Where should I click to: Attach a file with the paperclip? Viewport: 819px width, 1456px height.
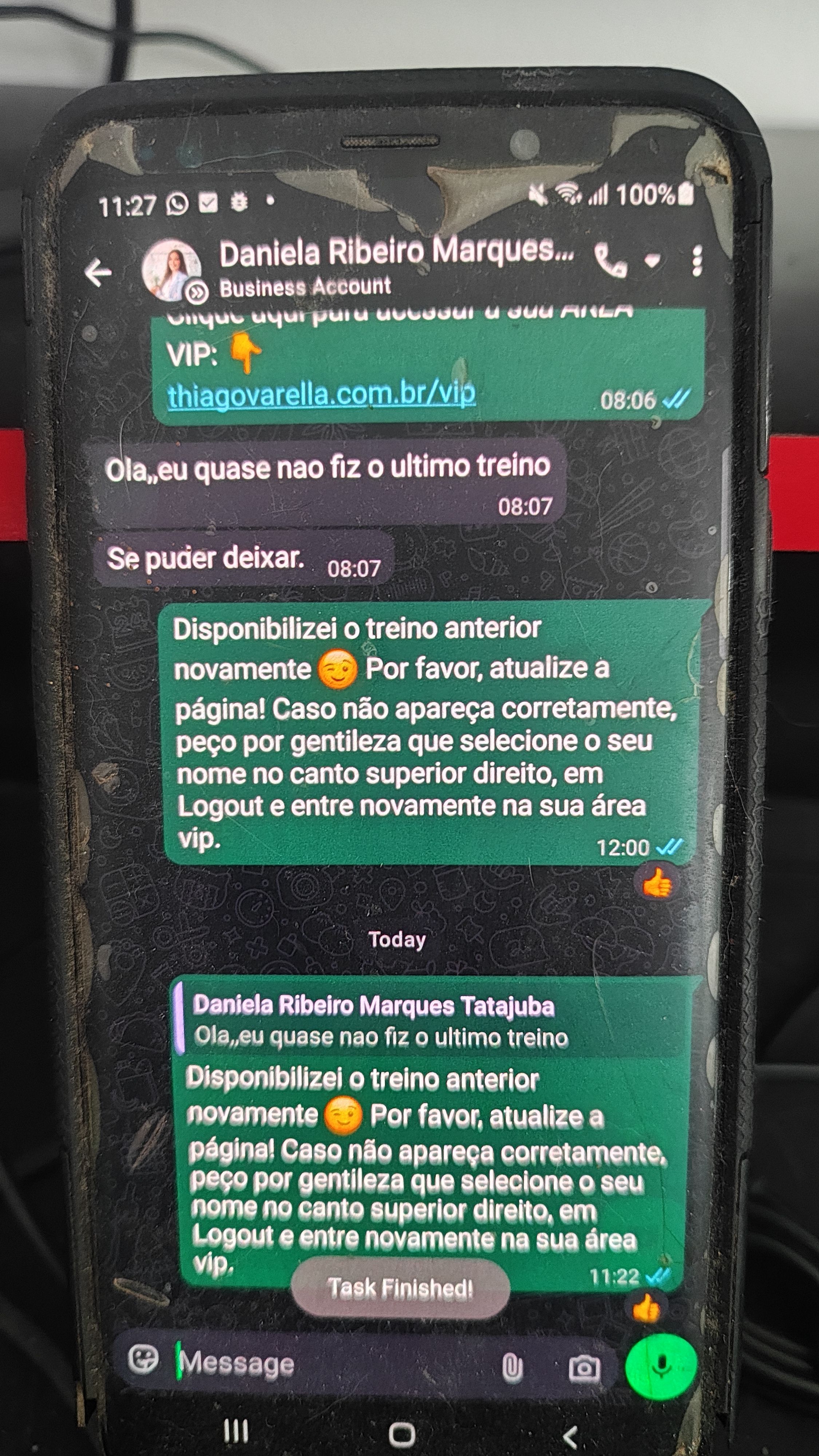(x=512, y=1367)
